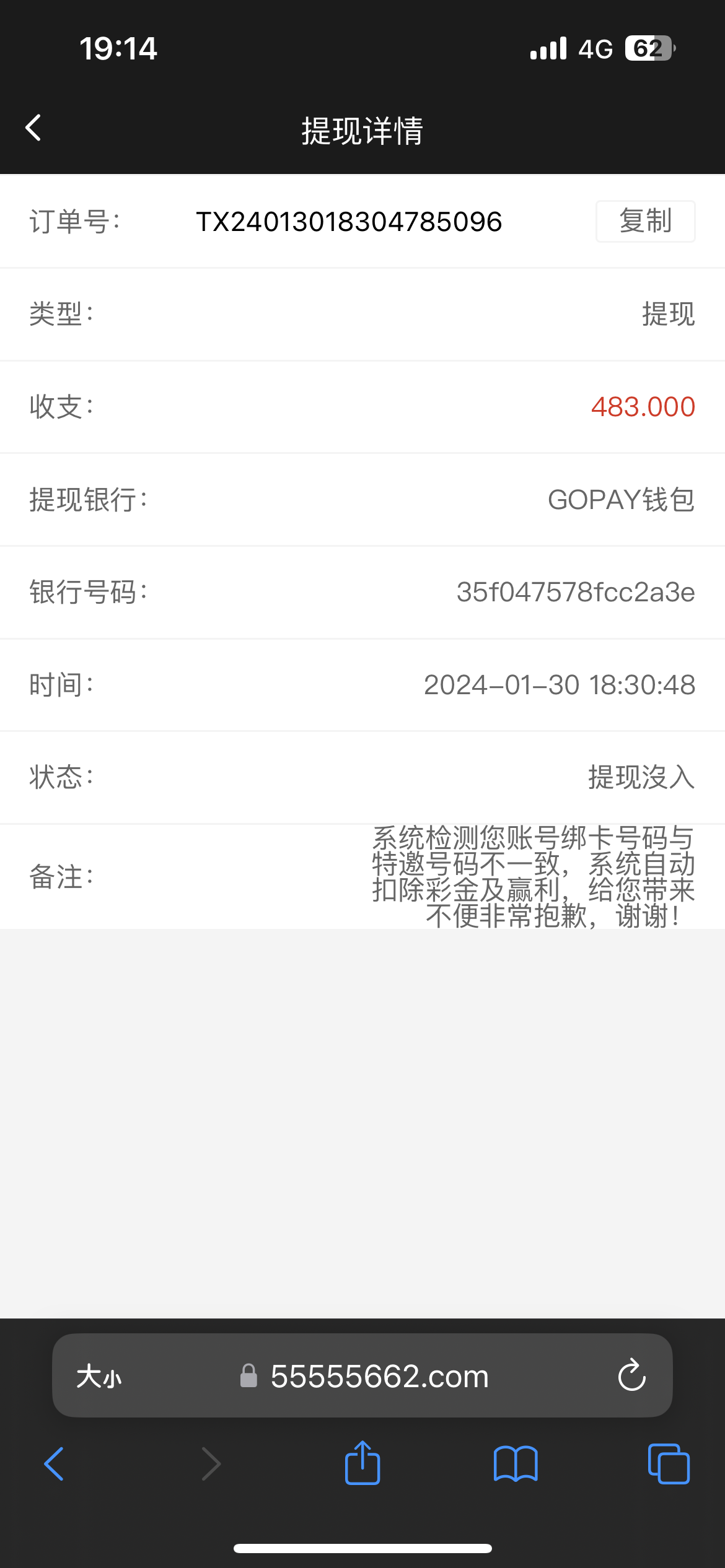
Task: Select the bank number 35f047578fcc2a3e
Action: point(574,592)
